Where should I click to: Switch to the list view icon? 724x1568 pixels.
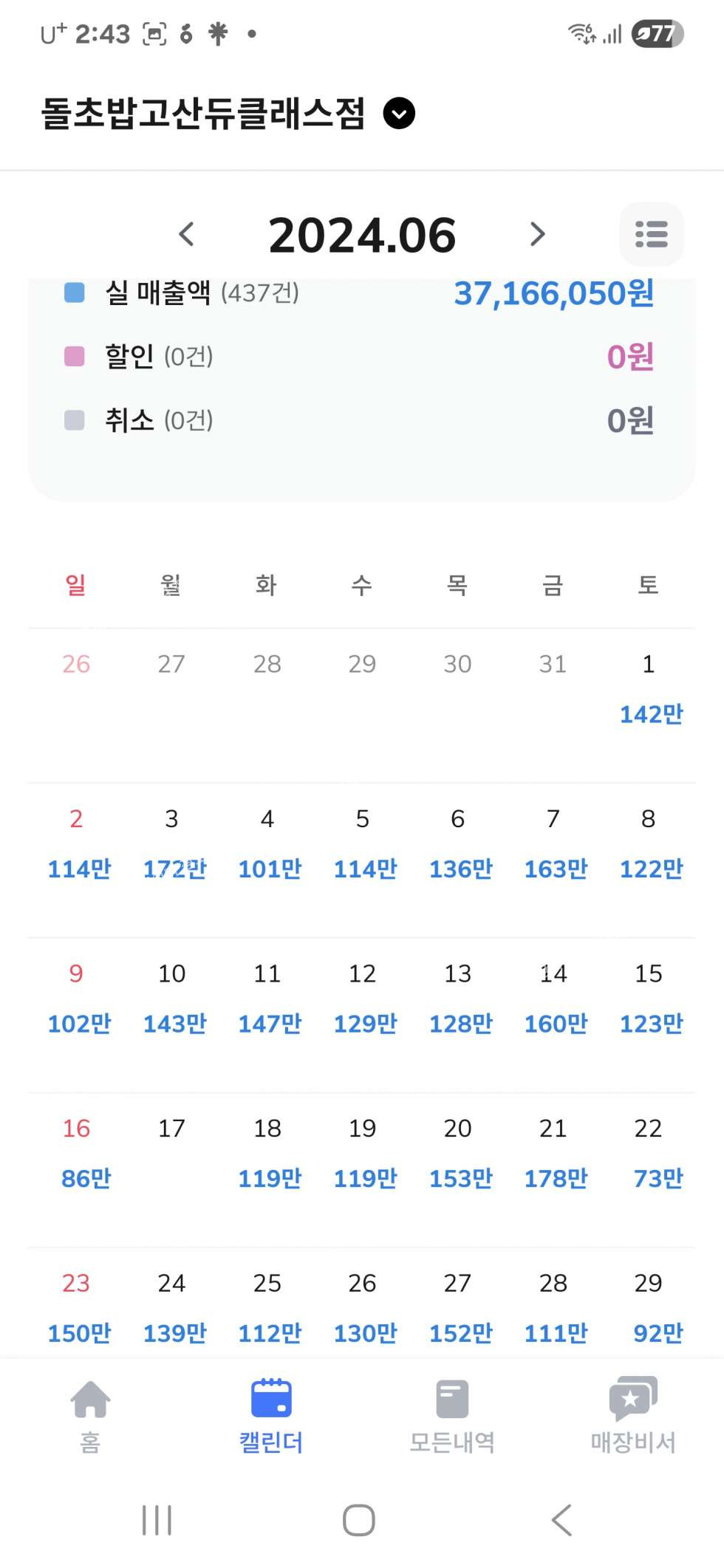click(651, 235)
